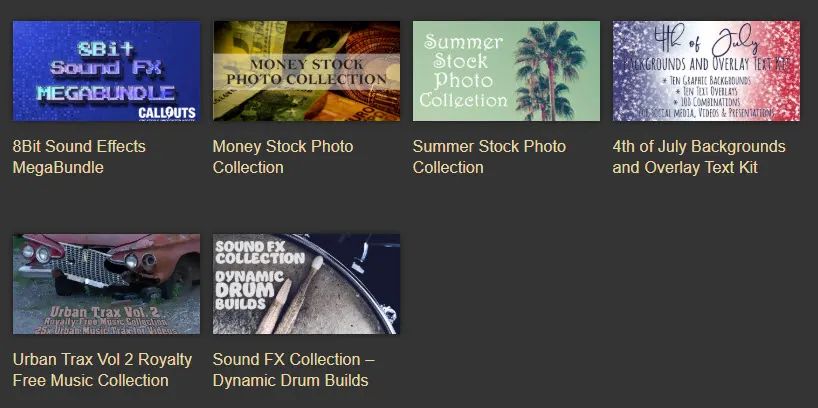Open the Urban Trax Vol 2 thumbnail
Screen dimensions: 818x408
[106, 284]
